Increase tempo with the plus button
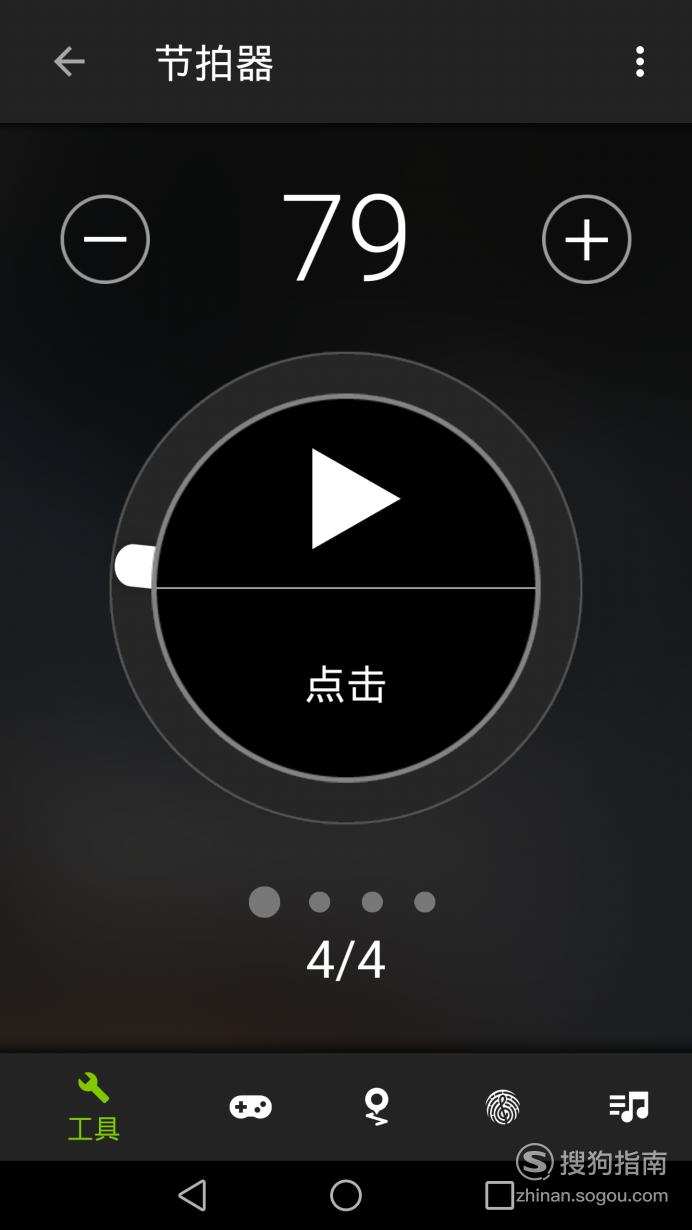This screenshot has width=692, height=1230. [587, 239]
